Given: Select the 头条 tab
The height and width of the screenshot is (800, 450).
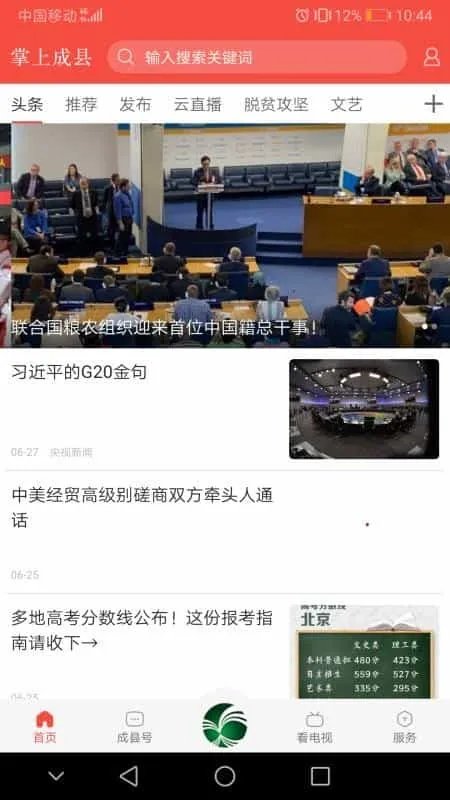Looking at the screenshot, I should pos(27,105).
